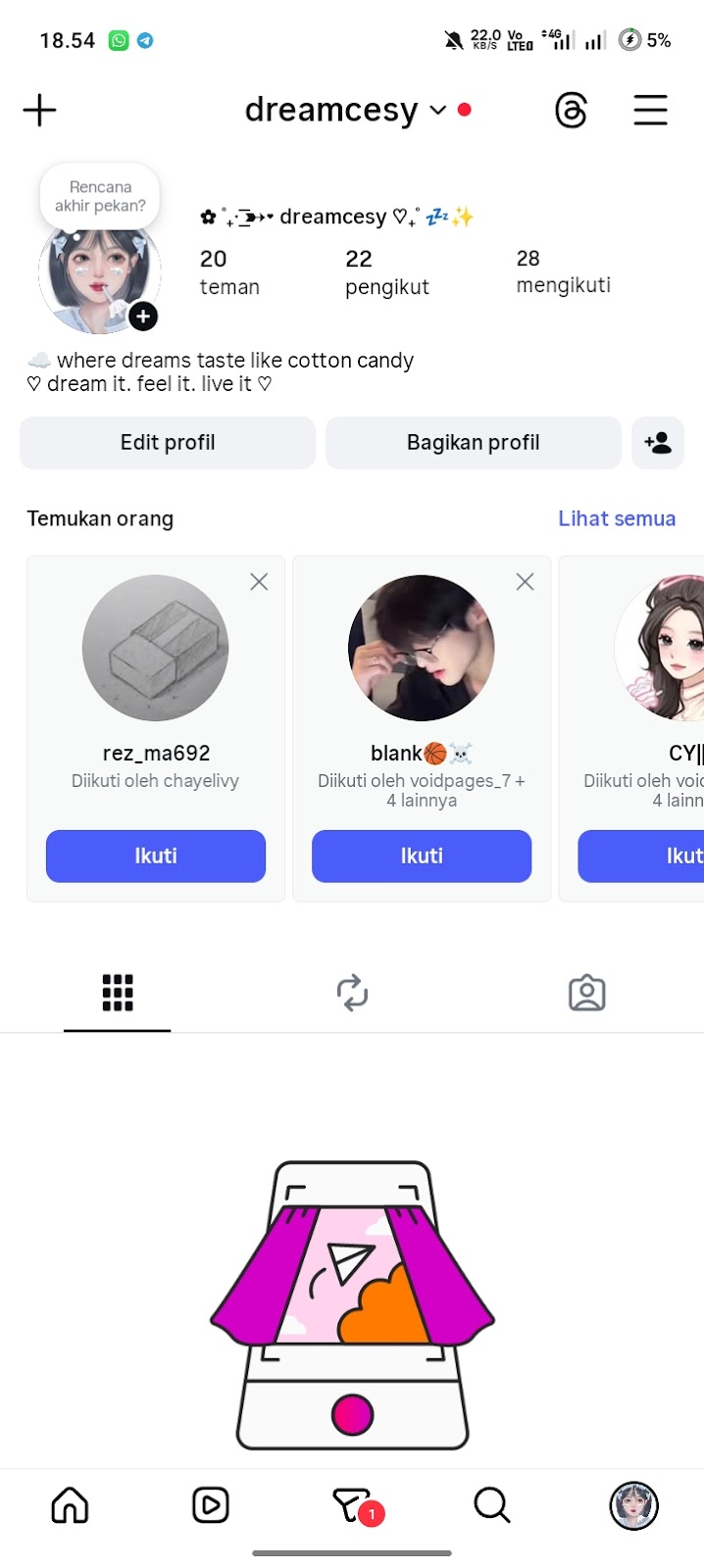704x1568 pixels.
Task: Open Lihat semua suggestions
Action: (x=616, y=518)
